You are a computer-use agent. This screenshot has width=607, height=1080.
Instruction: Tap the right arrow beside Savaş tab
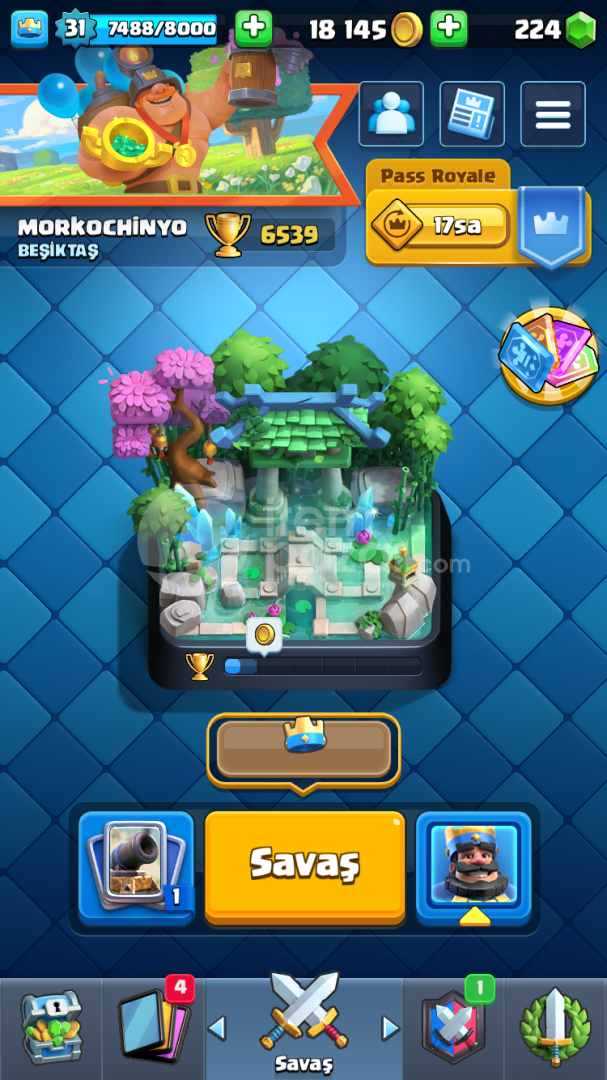pos(391,1028)
